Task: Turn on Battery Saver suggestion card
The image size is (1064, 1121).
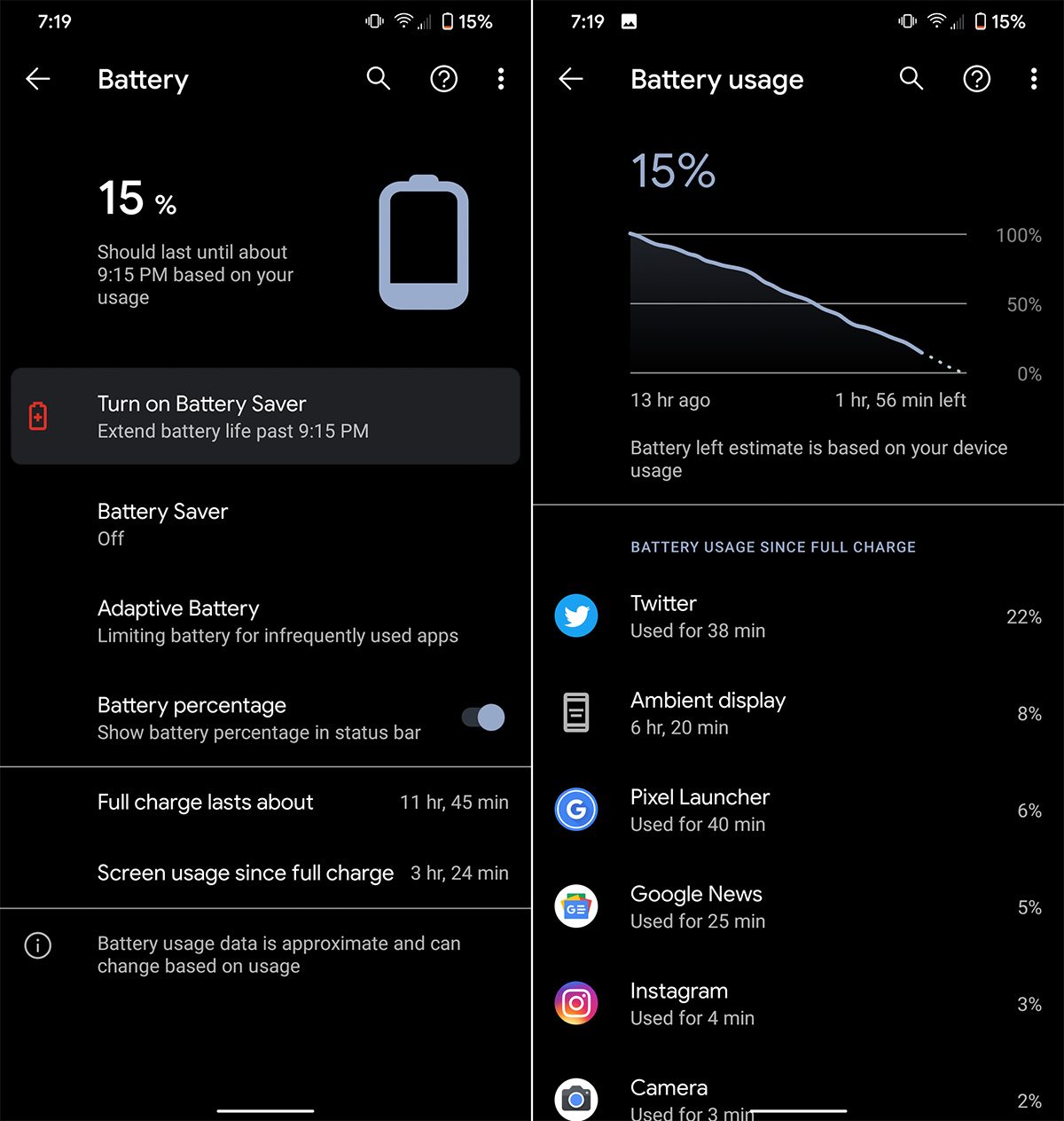Action: click(x=265, y=417)
